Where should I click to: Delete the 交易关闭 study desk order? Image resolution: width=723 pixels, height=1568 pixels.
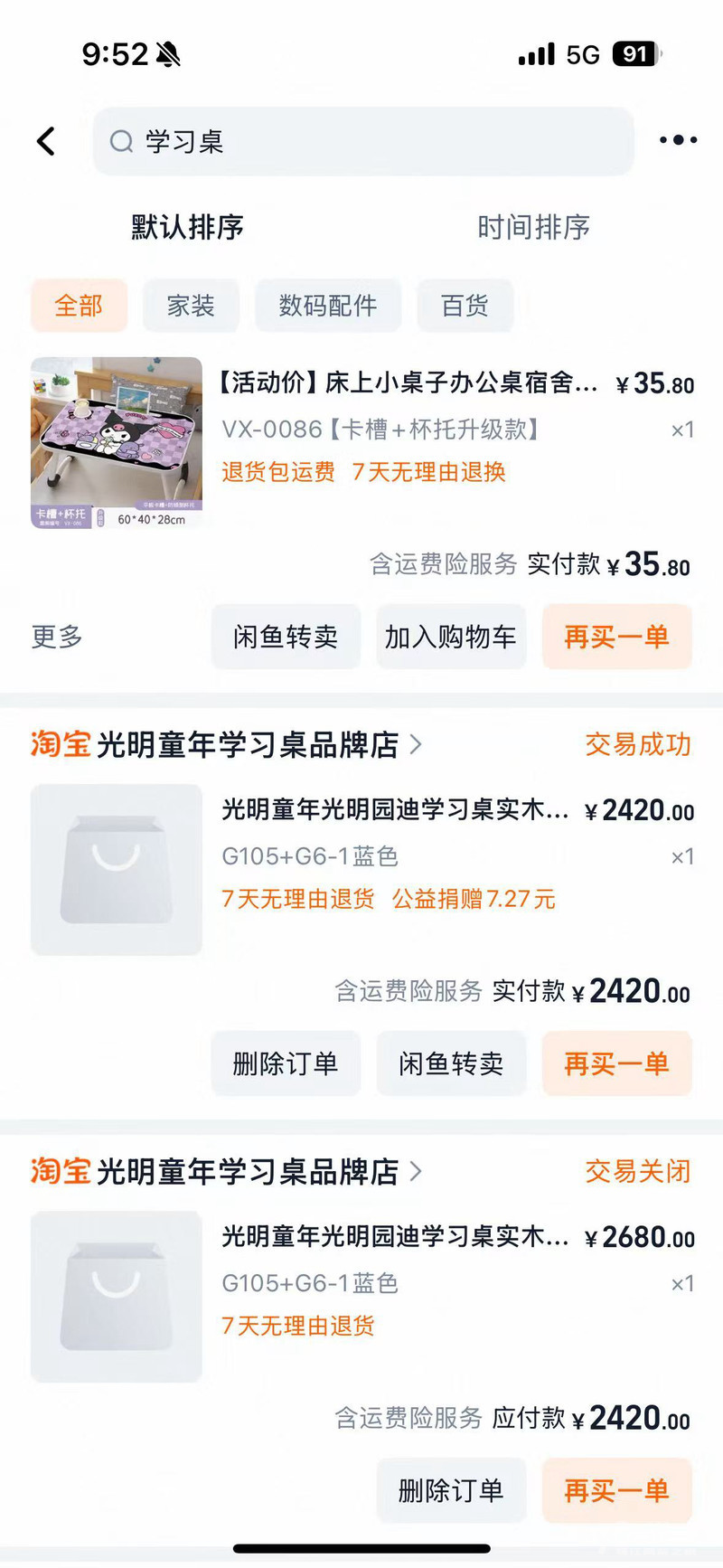[x=451, y=1490]
